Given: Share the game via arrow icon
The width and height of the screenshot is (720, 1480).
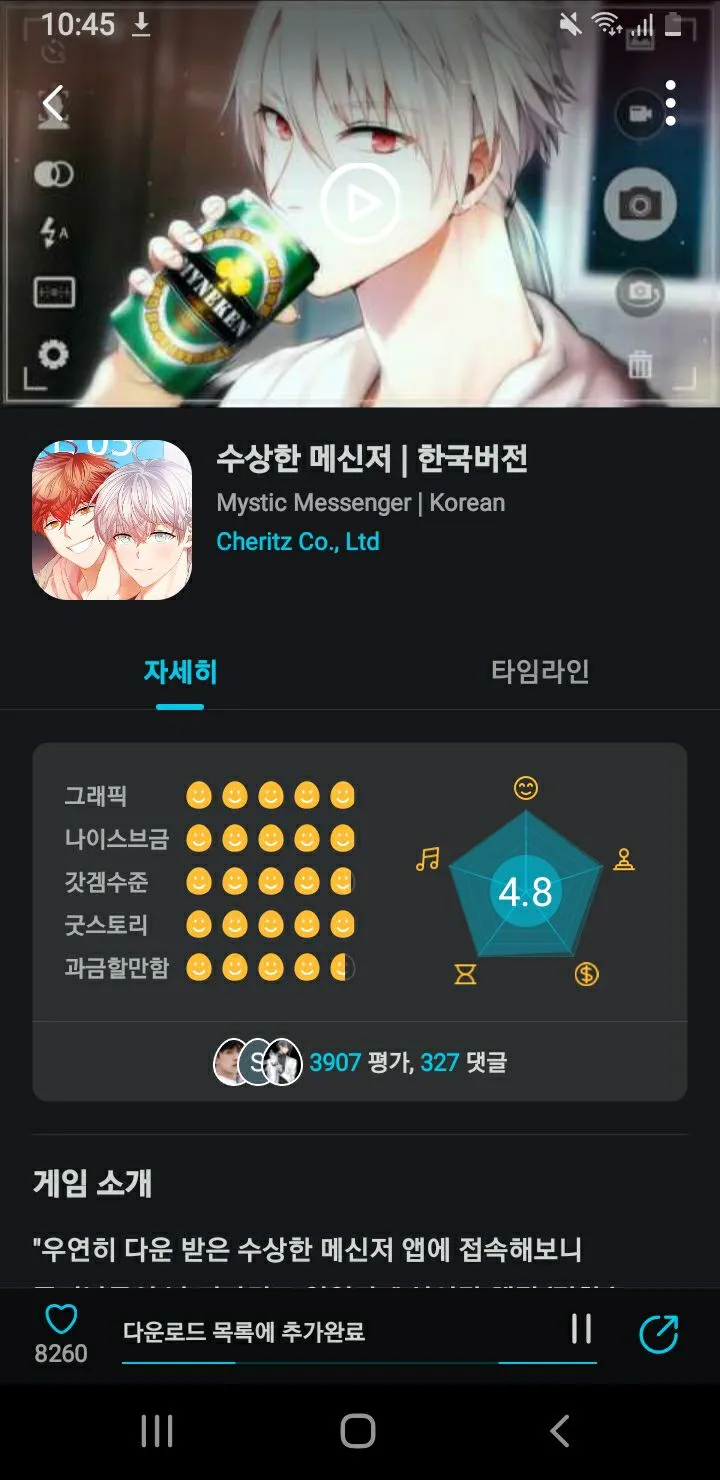Looking at the screenshot, I should pos(658,1334).
